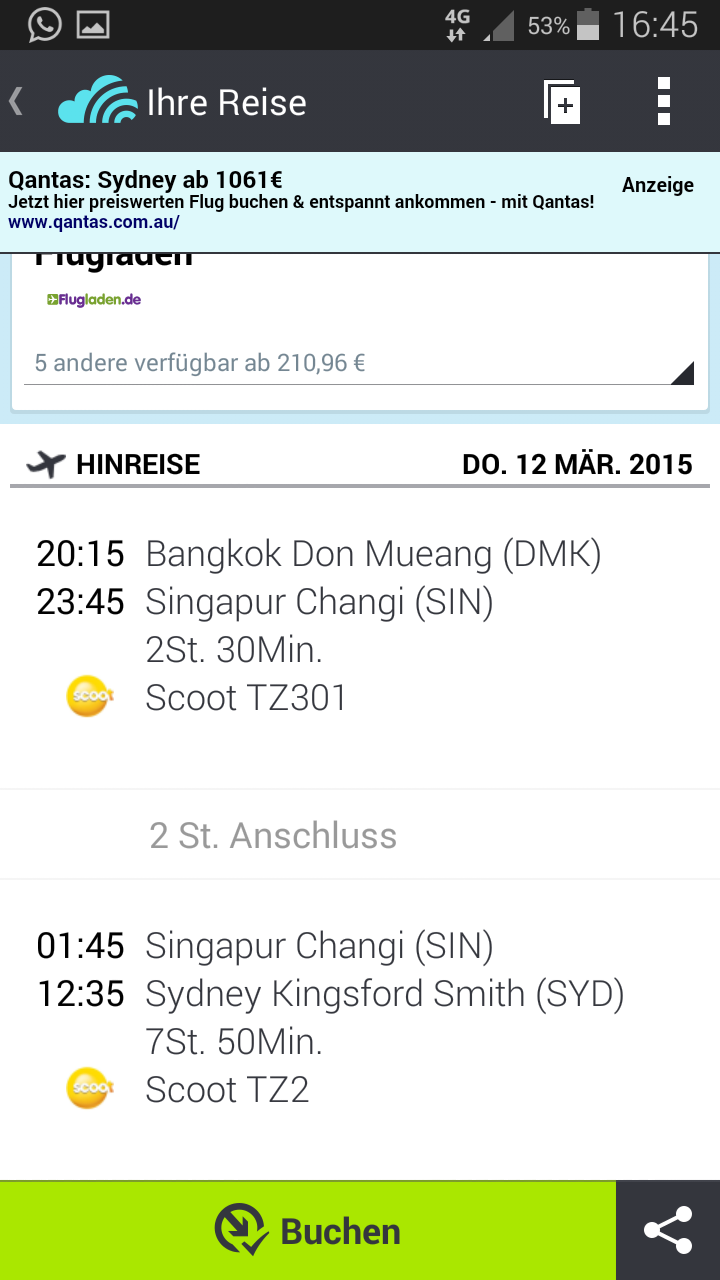
Task: Tap the Buchen button to book
Action: [308, 1231]
